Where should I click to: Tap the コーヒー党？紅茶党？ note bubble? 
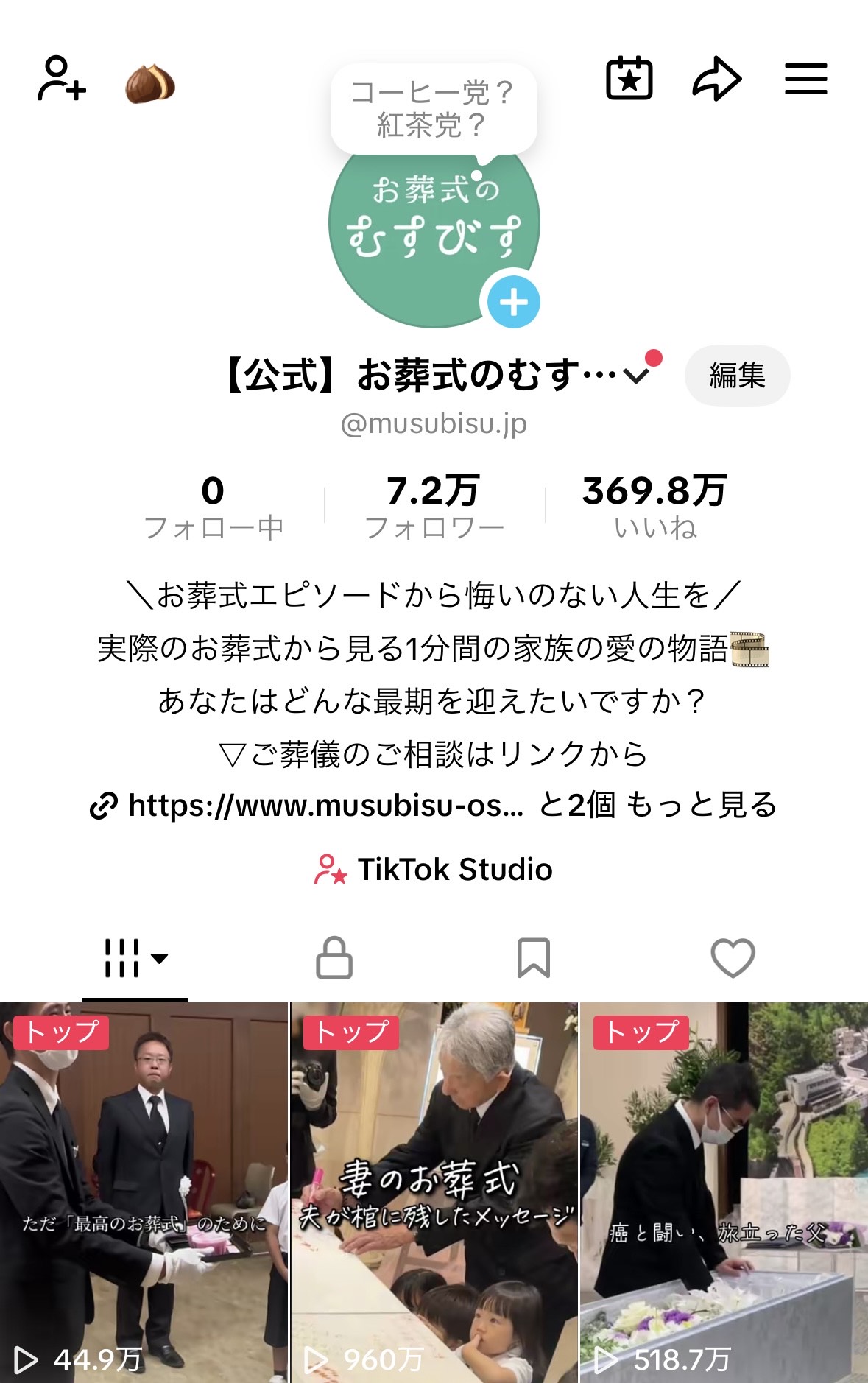[433, 109]
